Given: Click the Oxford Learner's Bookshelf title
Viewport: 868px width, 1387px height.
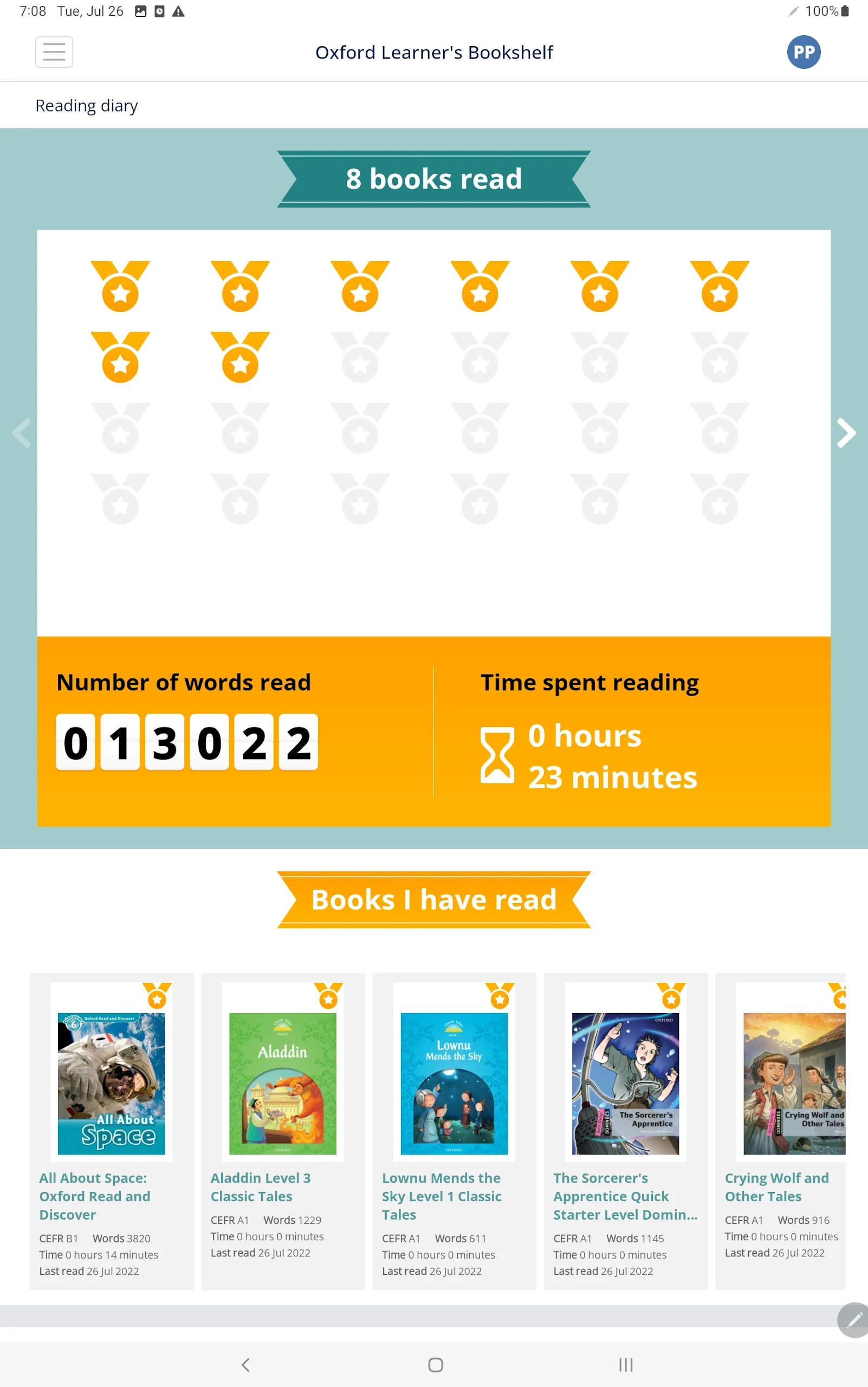Looking at the screenshot, I should pos(434,52).
